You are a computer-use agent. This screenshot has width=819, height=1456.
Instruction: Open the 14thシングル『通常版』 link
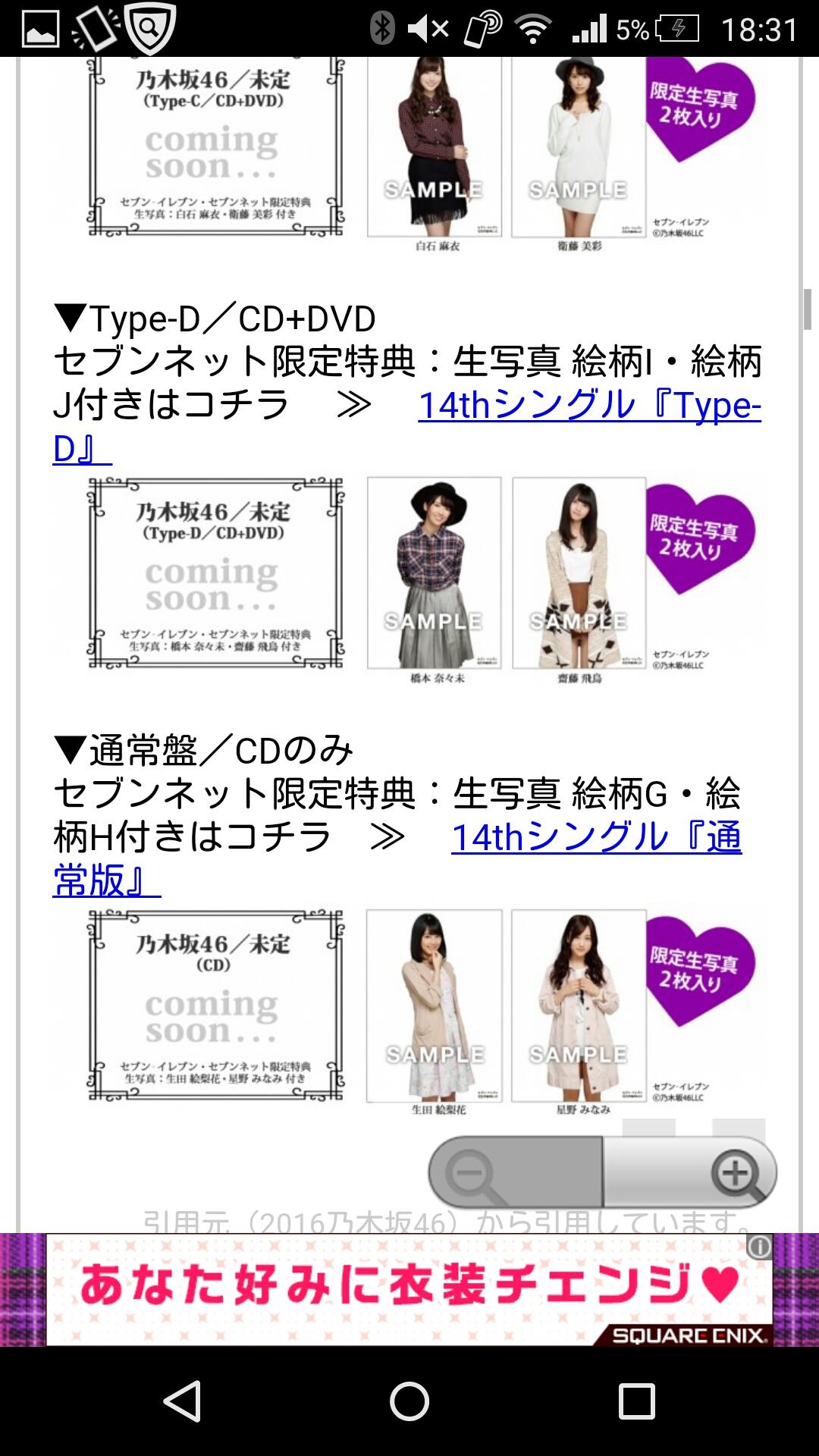point(596,839)
